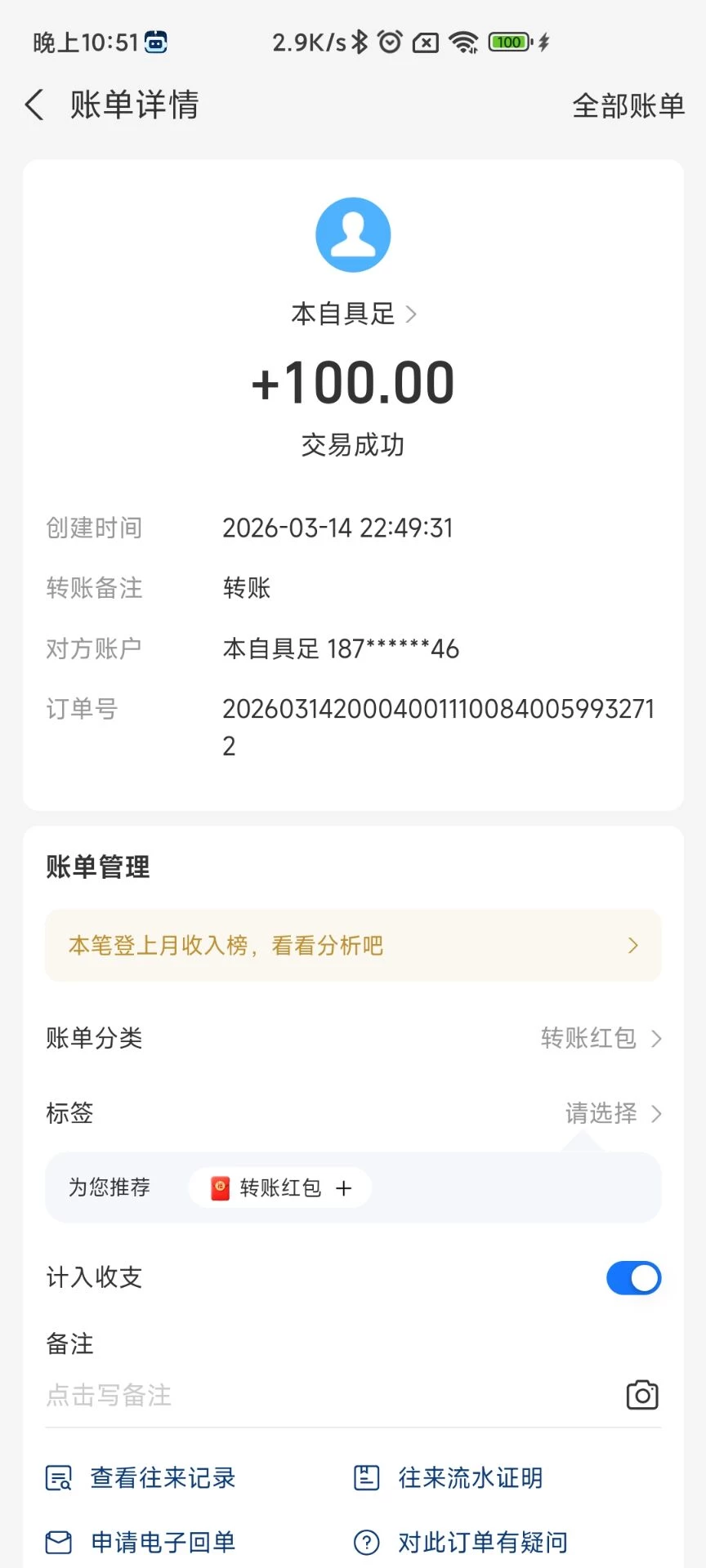View 本笔登上月收入榜 analysis banner
Viewport: 706px width, 1568px height.
click(353, 946)
